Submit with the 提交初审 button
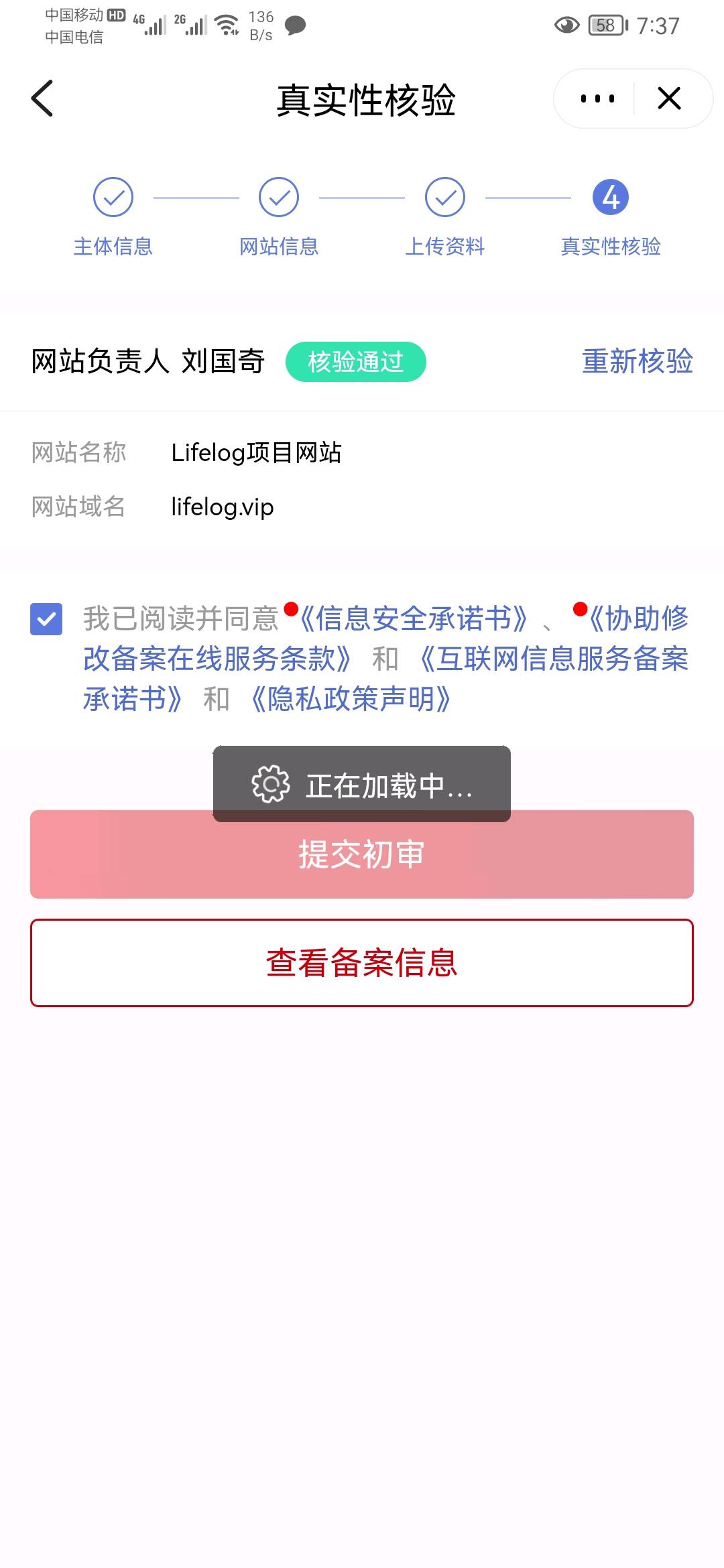 (x=362, y=864)
